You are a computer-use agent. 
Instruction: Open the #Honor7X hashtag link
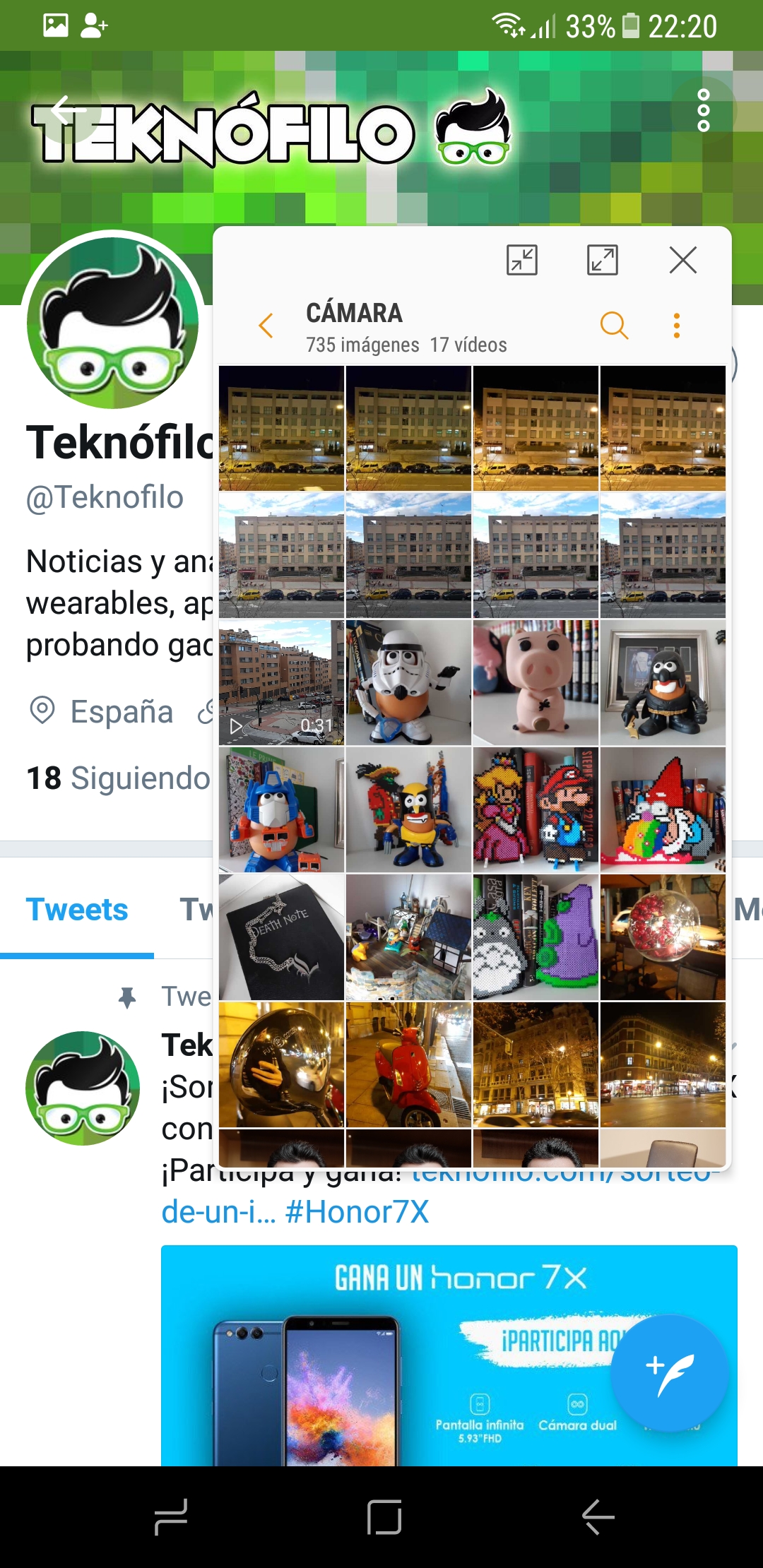(357, 1212)
